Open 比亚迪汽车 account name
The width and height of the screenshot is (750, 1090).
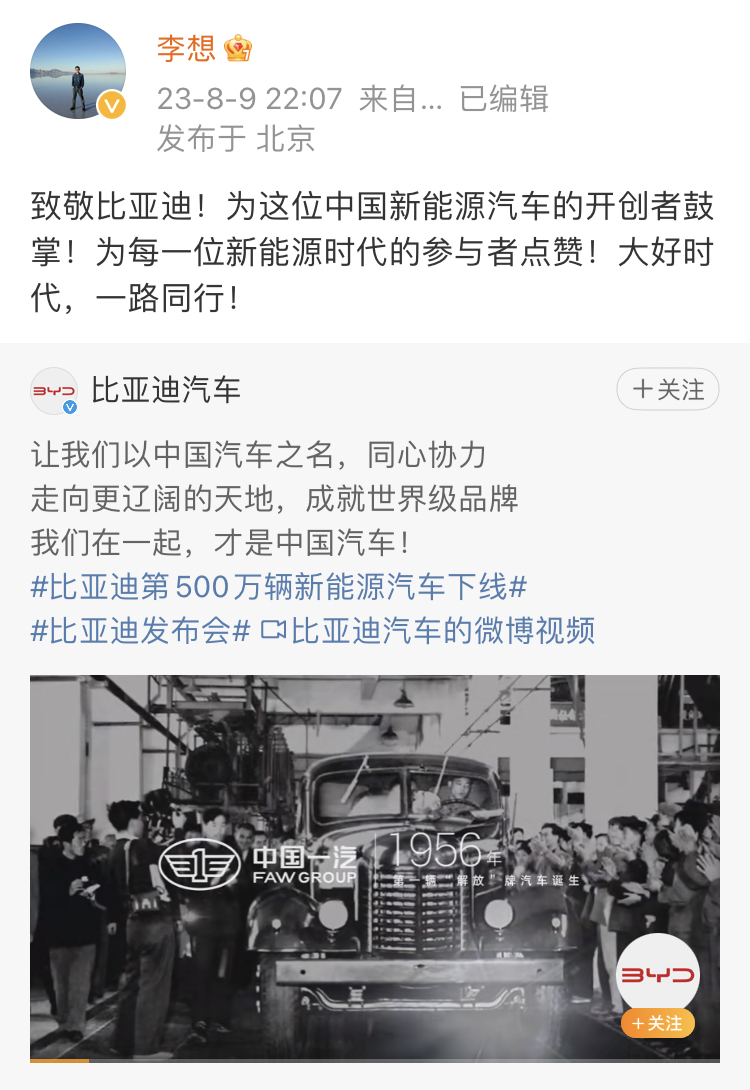pyautogui.click(x=166, y=389)
